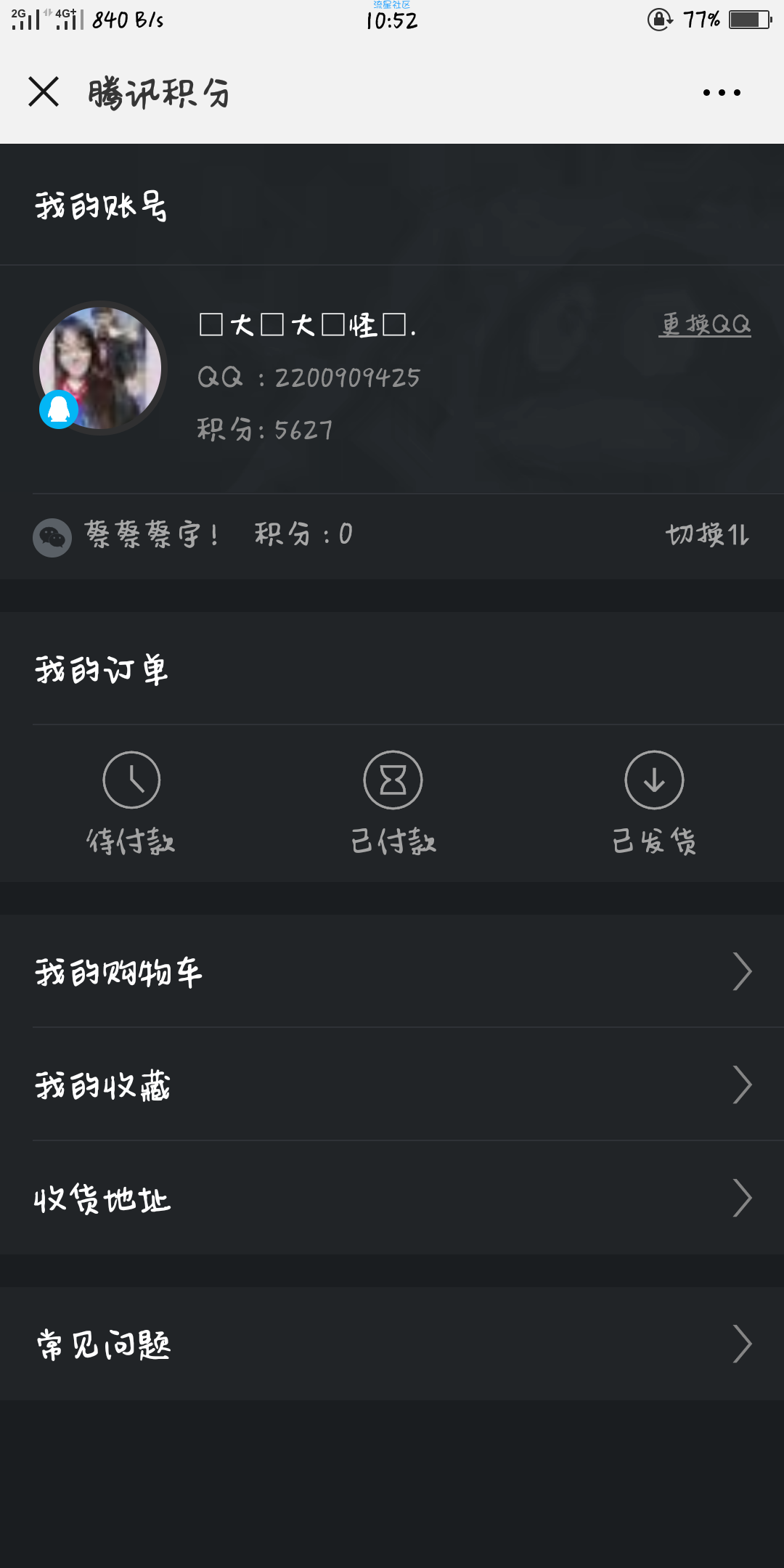This screenshot has height=1568, width=784.
Task: Open the three-dot overflow menu
Action: (x=722, y=92)
